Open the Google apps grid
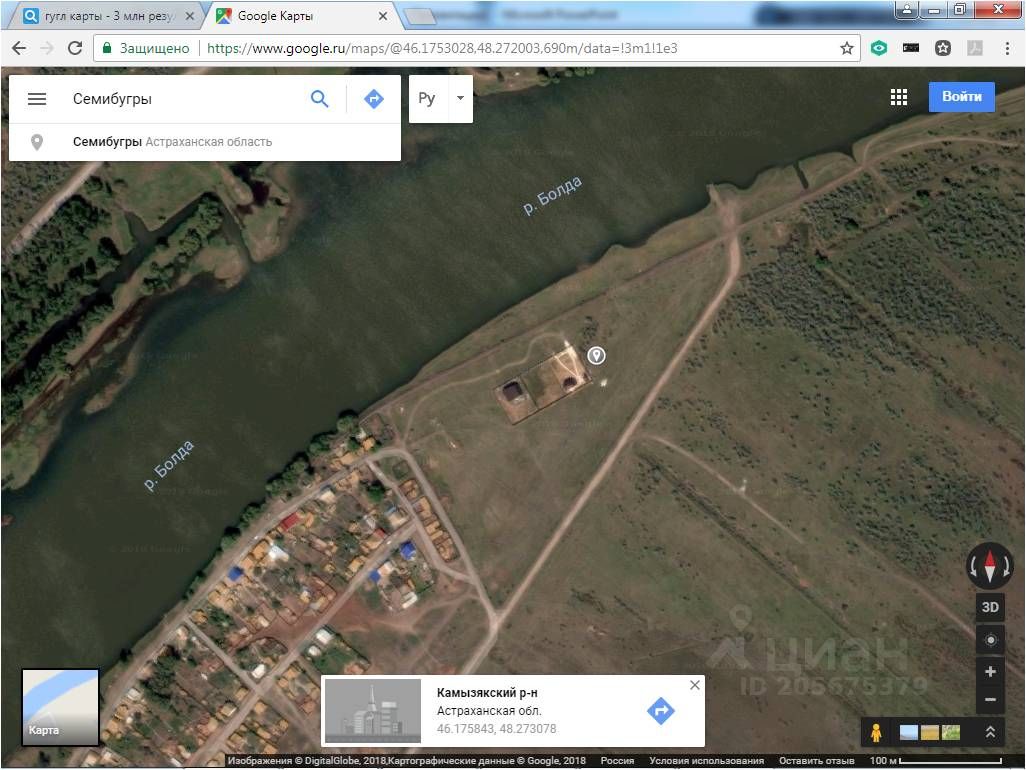This screenshot has height=770, width=1026. coord(899,97)
